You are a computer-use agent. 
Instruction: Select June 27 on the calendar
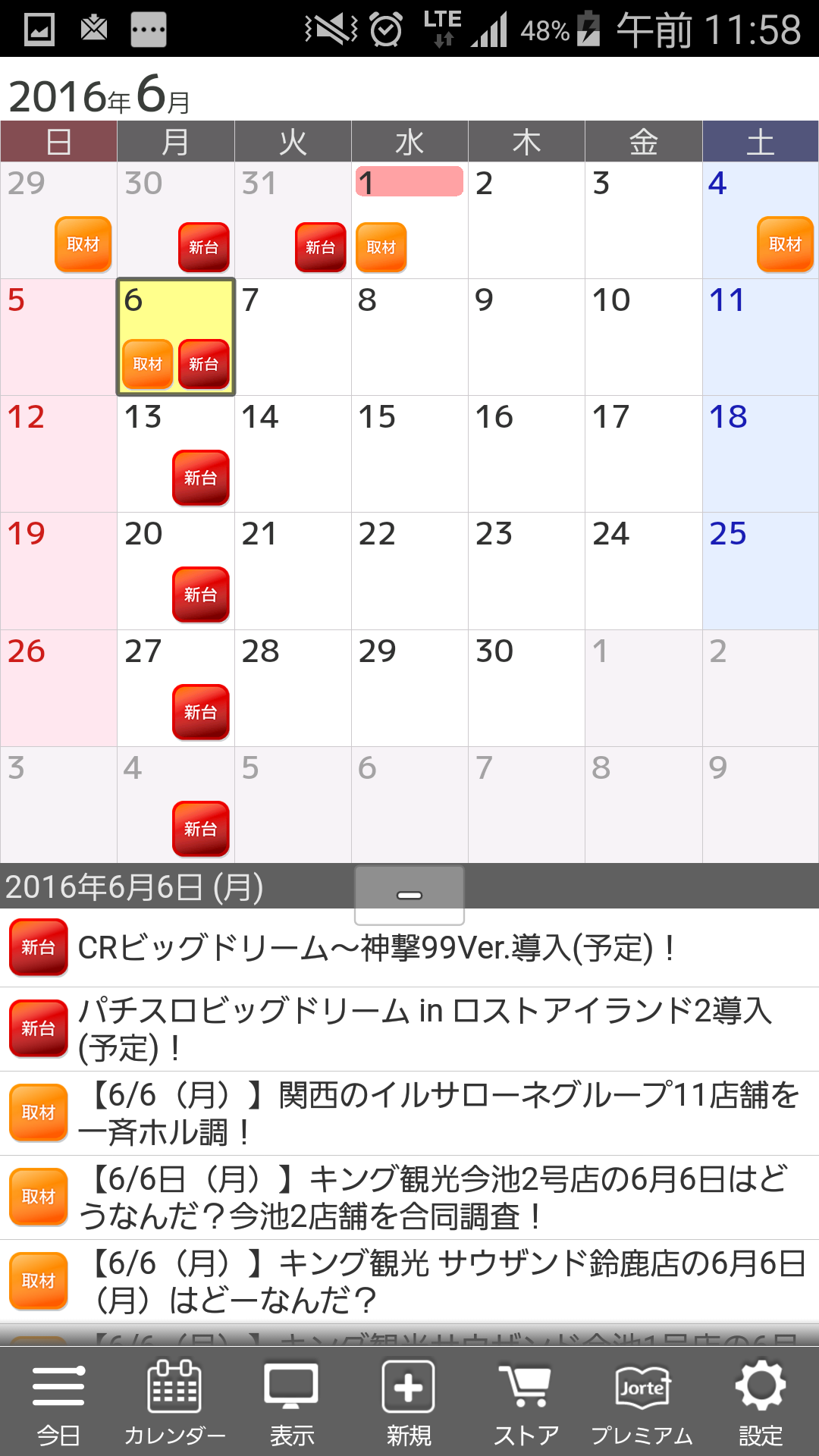176,688
